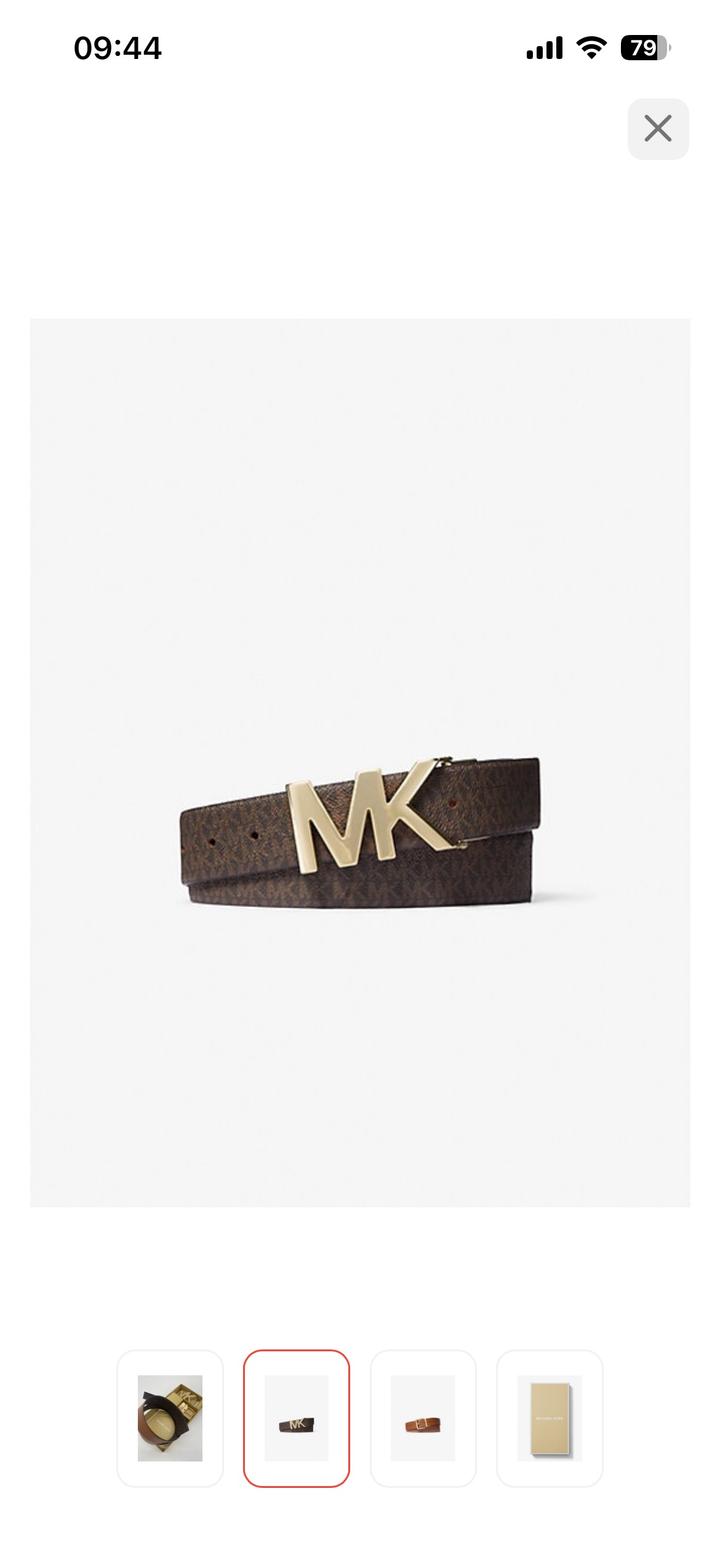
Task: Select the brown MK logo belt thumbnail
Action: 296,1418
